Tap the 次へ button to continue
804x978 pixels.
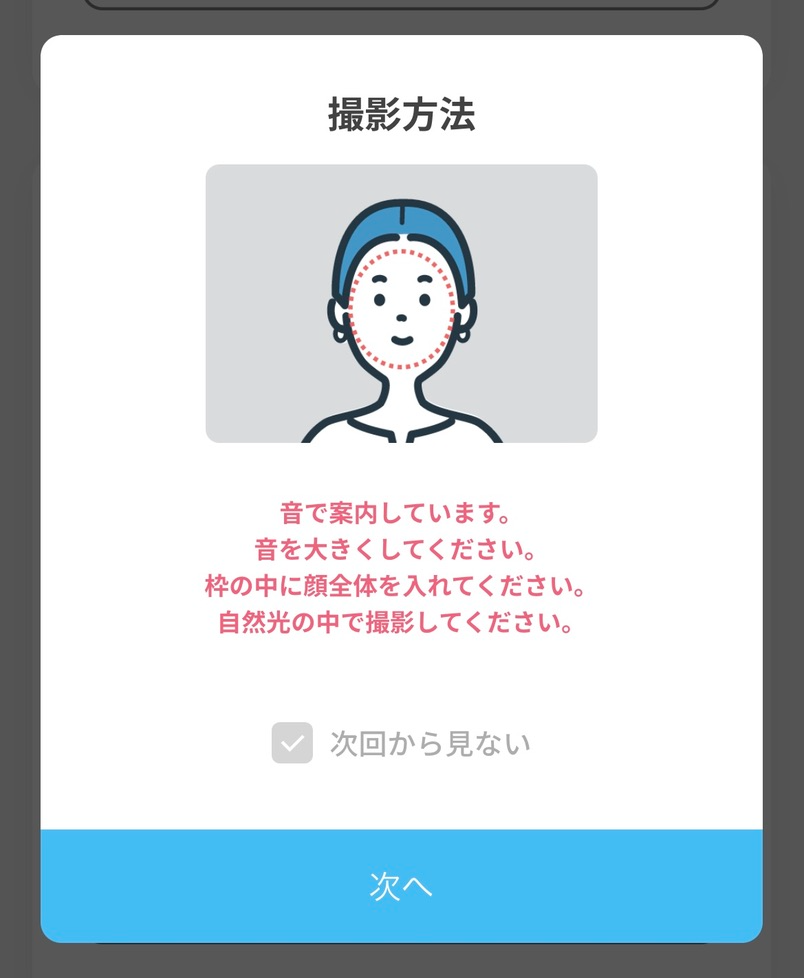[401, 886]
